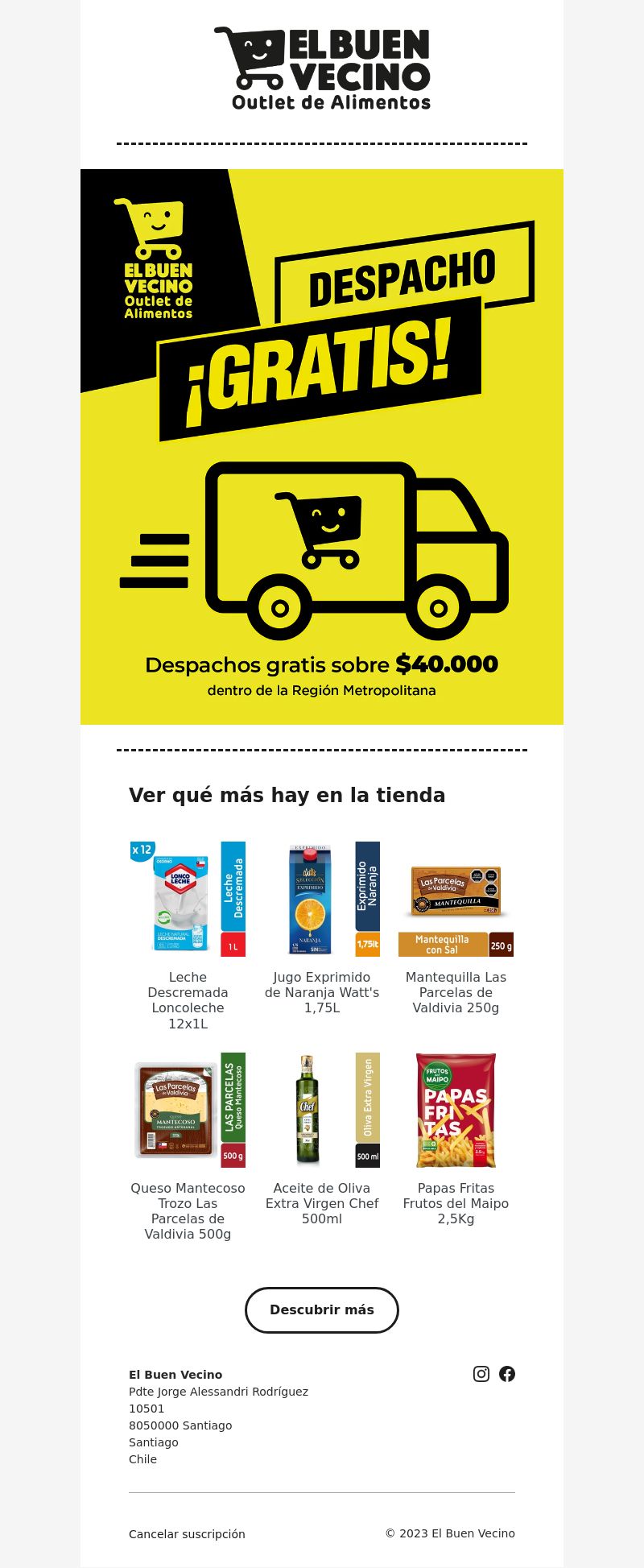644x1568 pixels.
Task: View Jugo Exprimido de Naranja Watt's 1,75L
Action: [322, 899]
